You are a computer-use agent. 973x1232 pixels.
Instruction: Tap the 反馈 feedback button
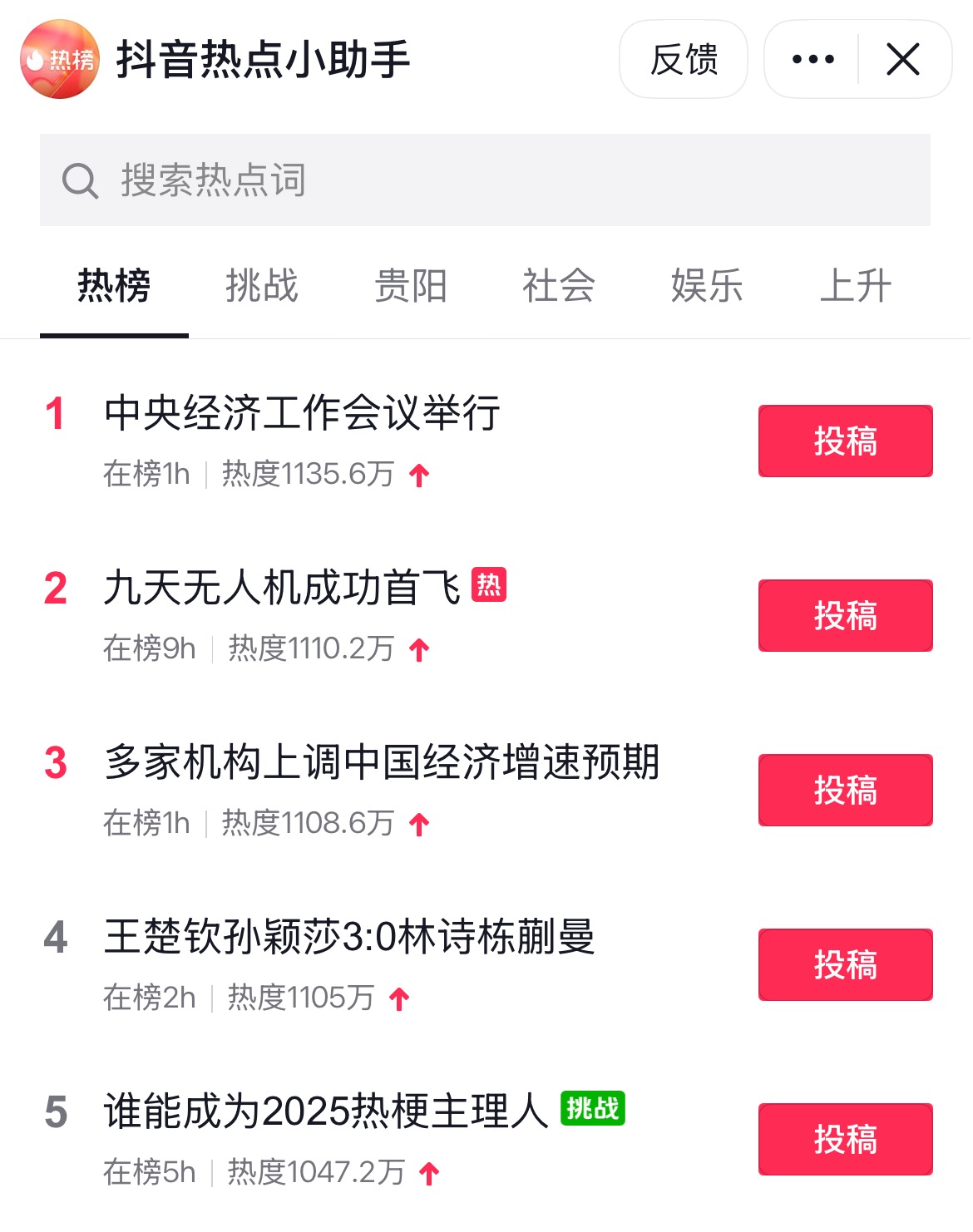click(683, 60)
